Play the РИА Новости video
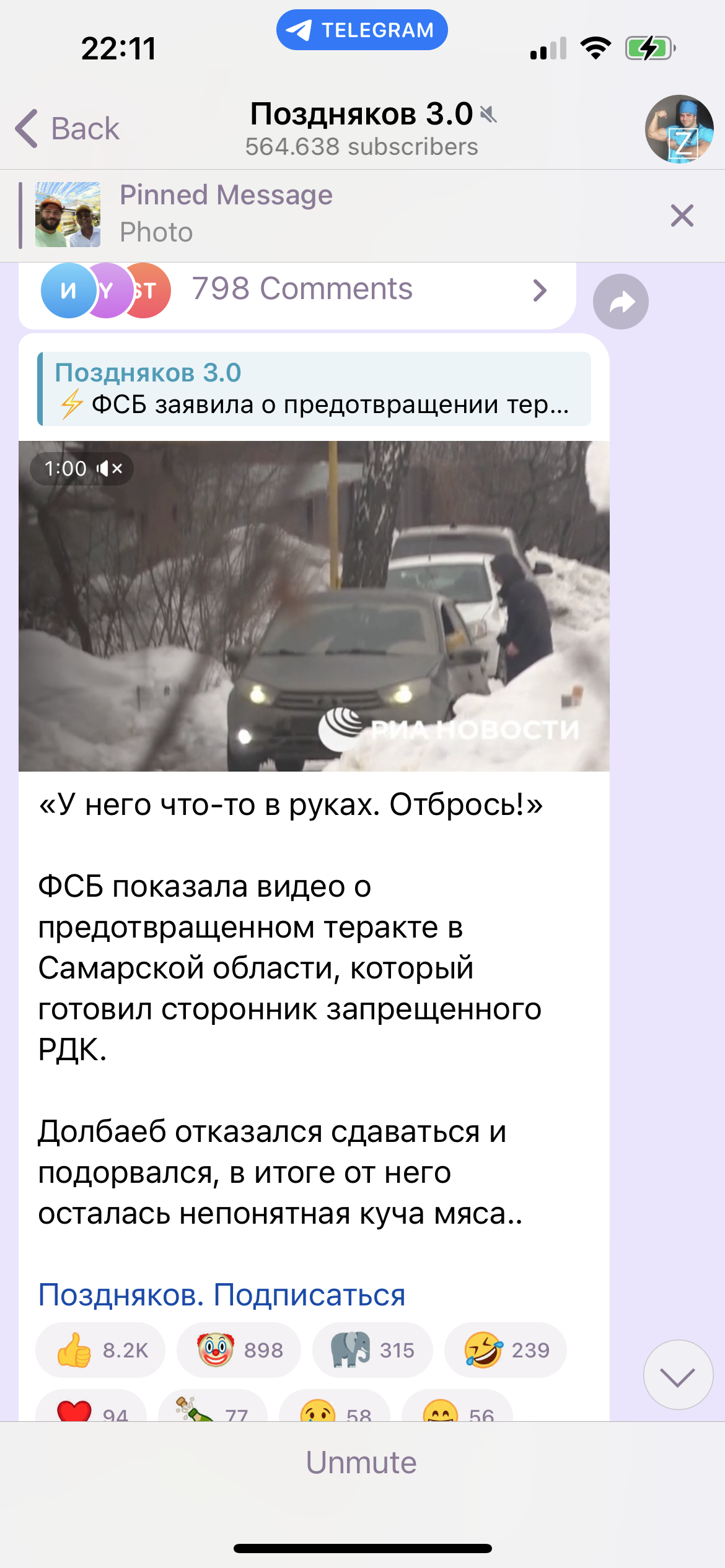The width and height of the screenshot is (725, 1568). [314, 606]
